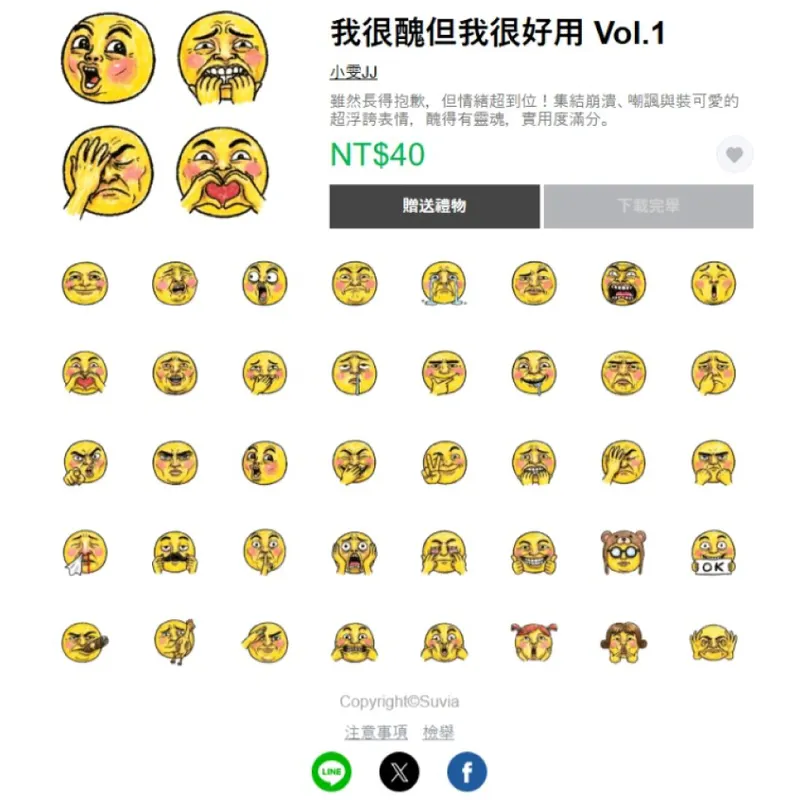The width and height of the screenshot is (800, 800).
Task: Preview the sticker holding OK sign
Action: click(713, 553)
